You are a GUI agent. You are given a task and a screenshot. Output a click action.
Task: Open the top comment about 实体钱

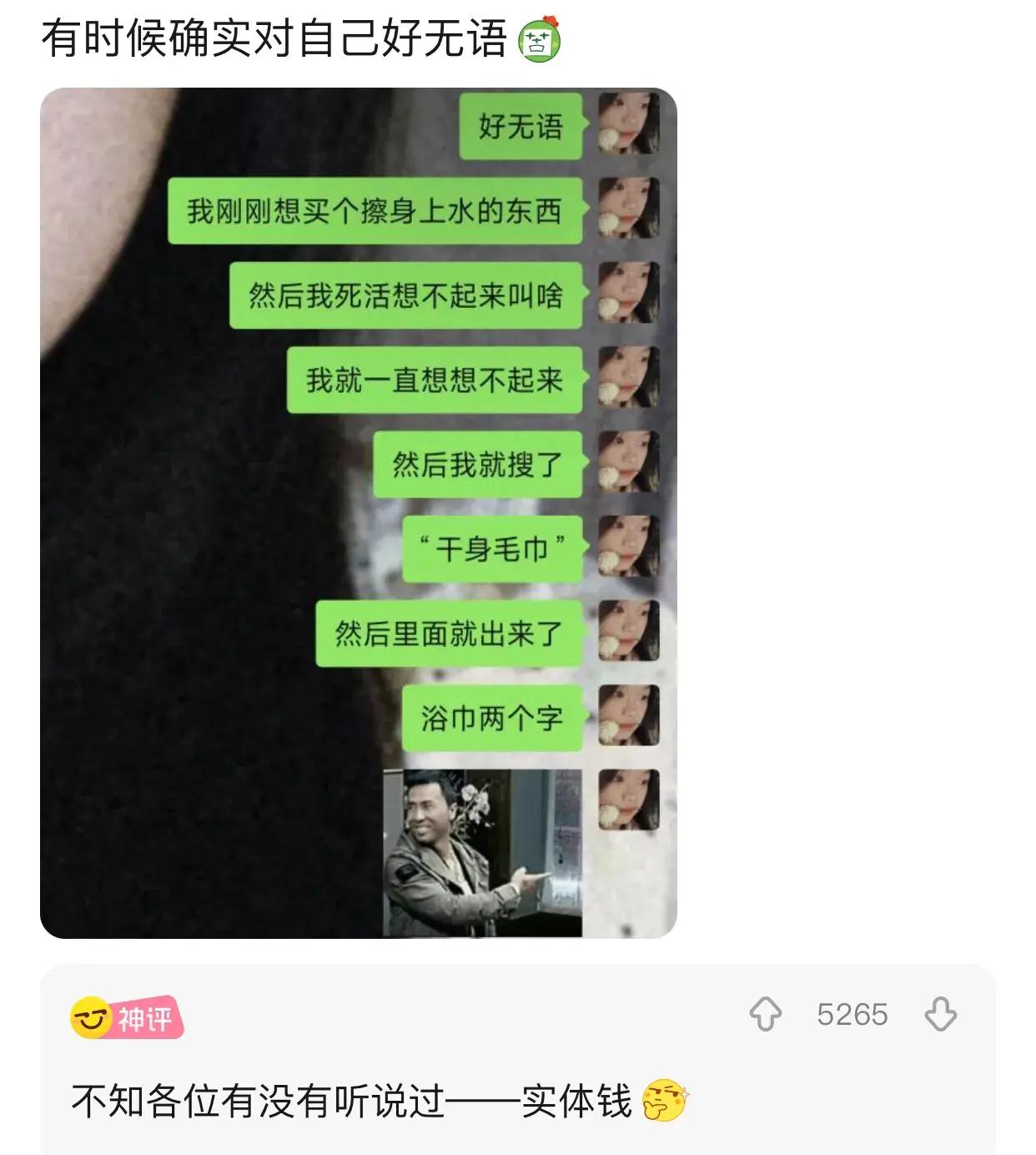(352, 1101)
